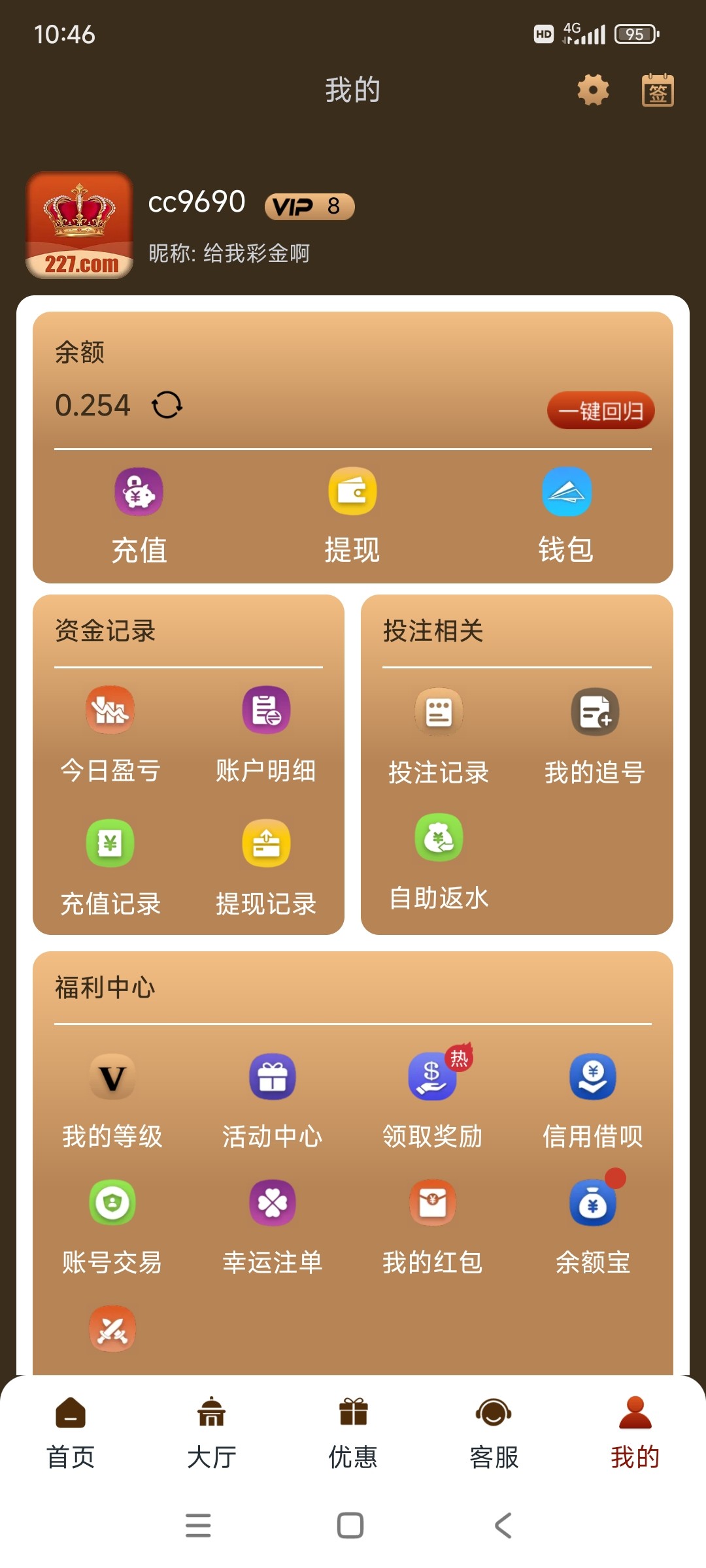
Task: Tap the 一键回归 button
Action: (x=600, y=410)
